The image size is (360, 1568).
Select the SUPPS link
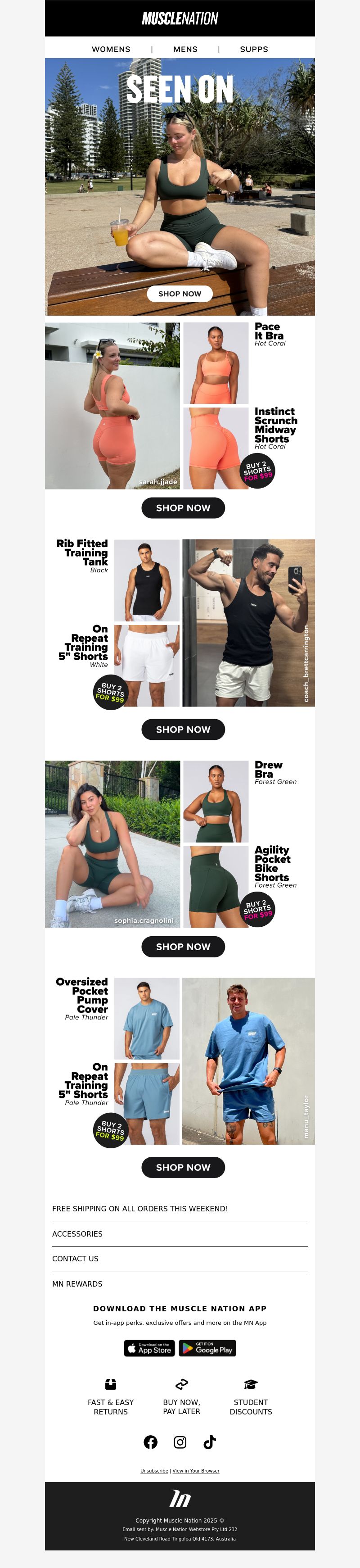(254, 49)
